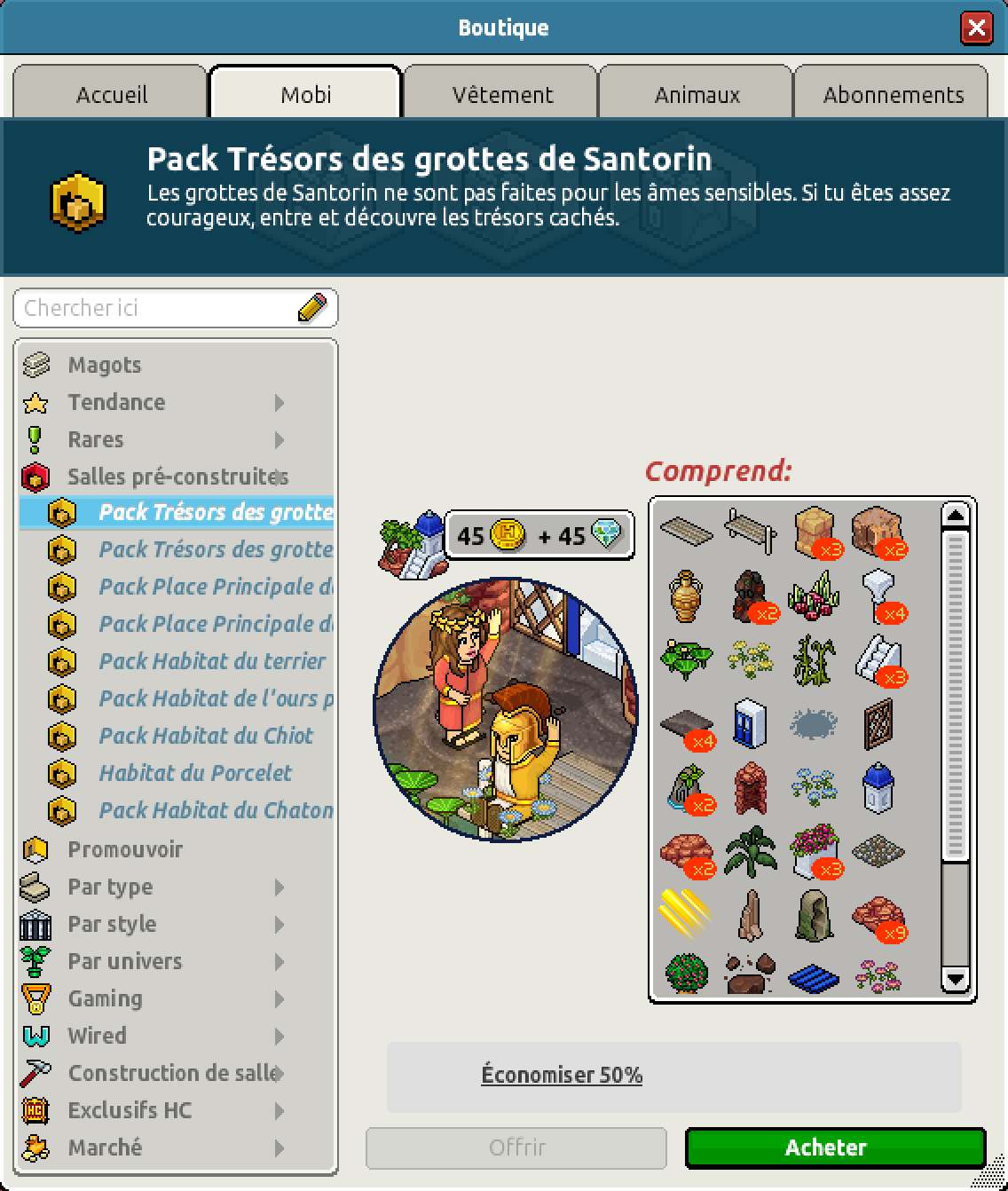Open the Promouvoir category
The height and width of the screenshot is (1191, 1008).
[x=125, y=849]
